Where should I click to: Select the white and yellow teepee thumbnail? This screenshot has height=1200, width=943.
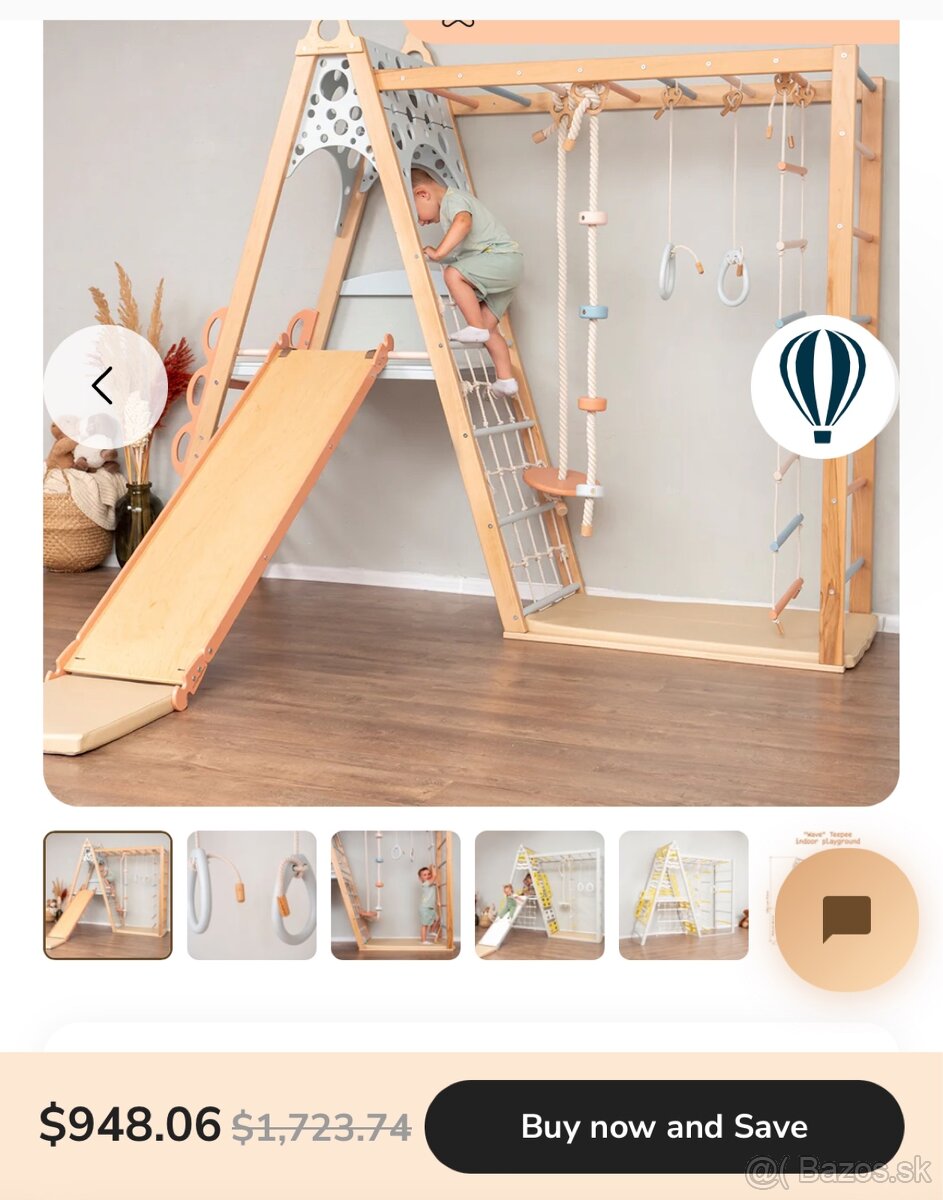[683, 895]
